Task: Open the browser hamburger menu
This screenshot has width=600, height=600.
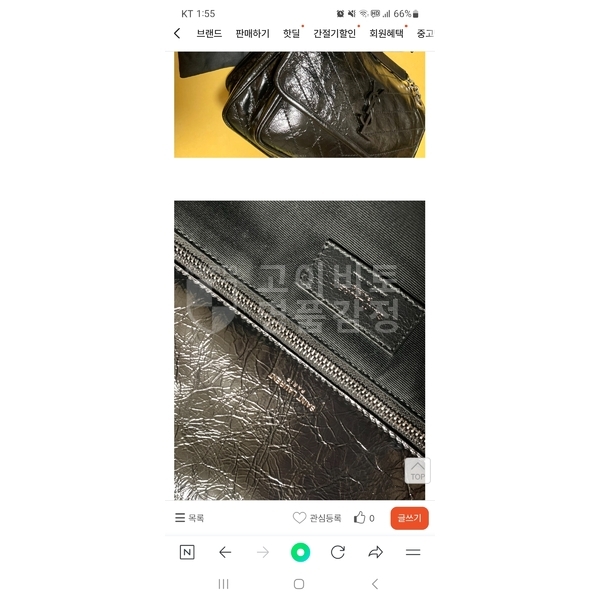Action: (x=413, y=552)
